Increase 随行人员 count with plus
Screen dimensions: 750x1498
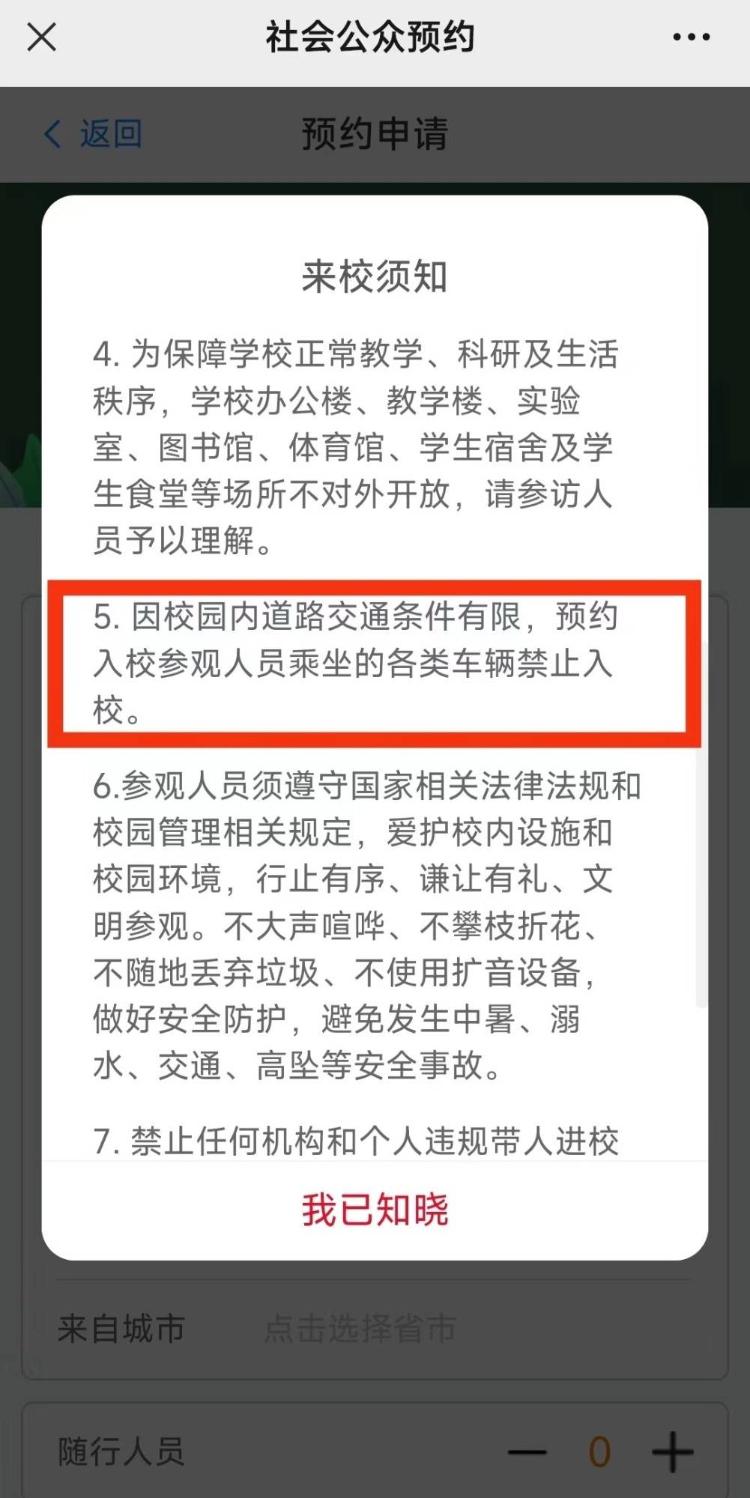672,1451
